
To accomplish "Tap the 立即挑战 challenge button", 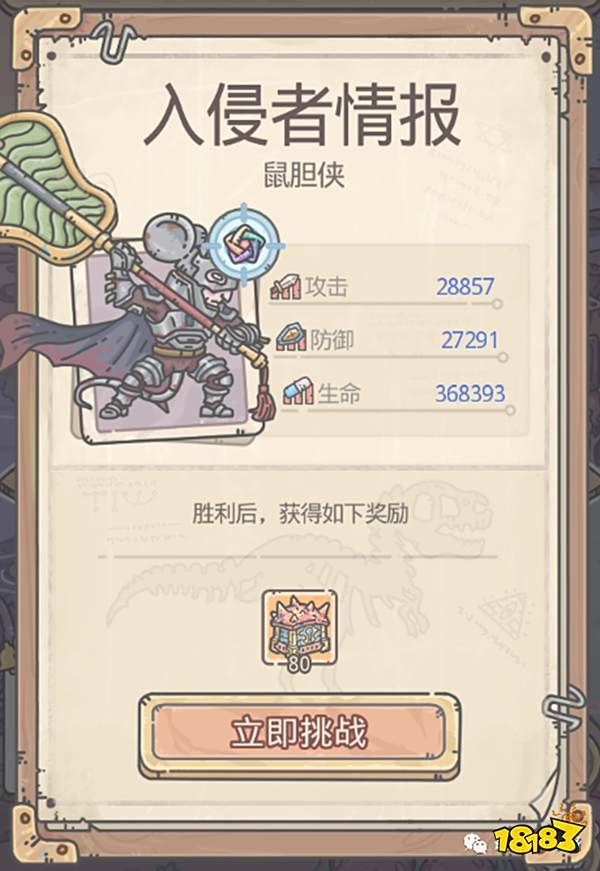I will (298, 734).
